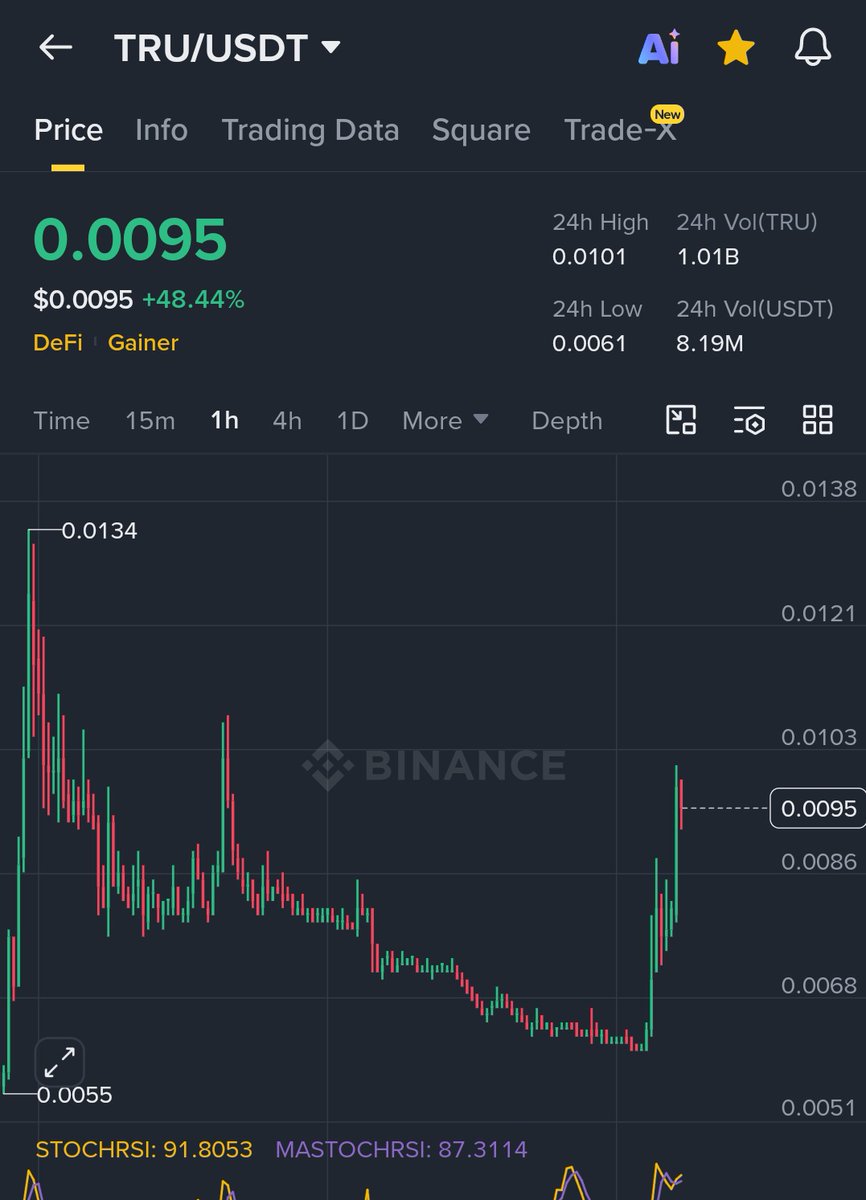Open the Trade-X tab
This screenshot has height=1200, width=866.
click(x=620, y=130)
